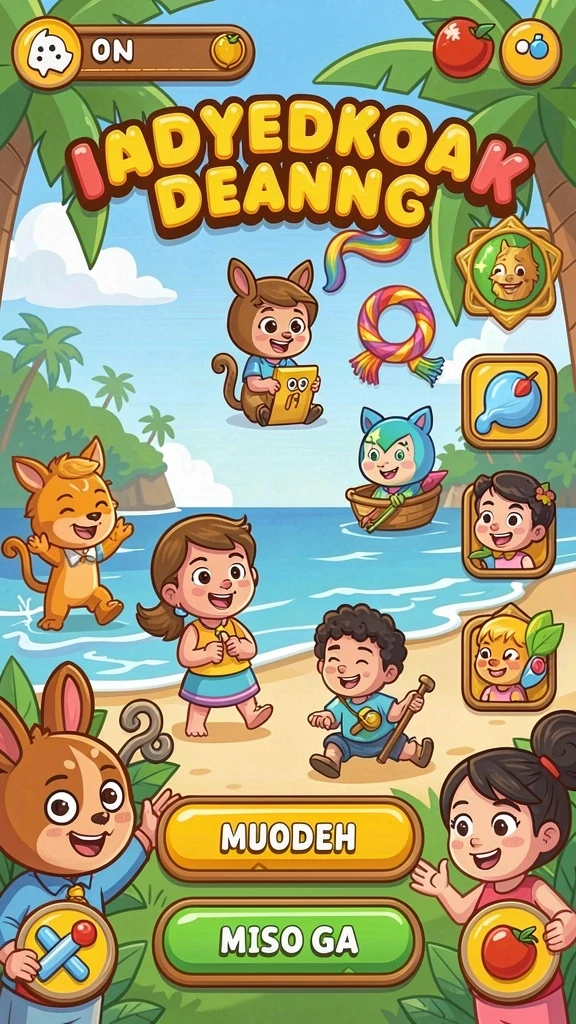Viewport: 576px width, 1024px height.
Task: Open the fox star medal badge
Action: 509,272
